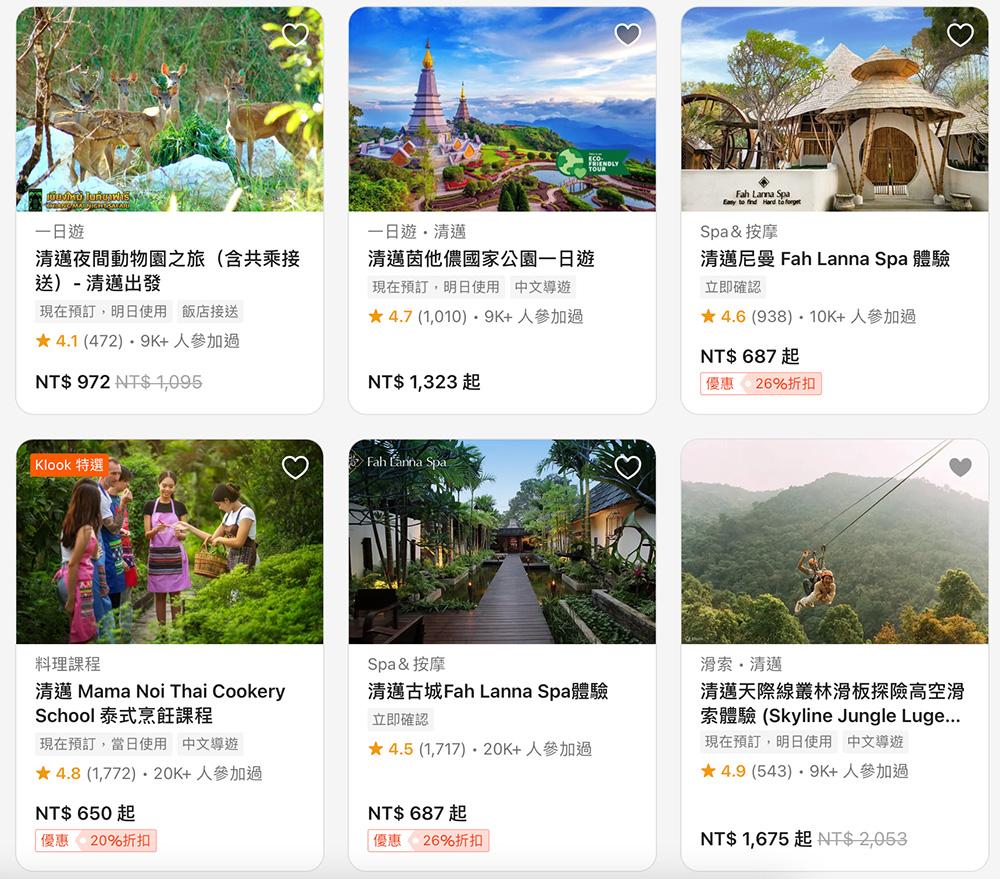Open 清邁天際線叢林滑板探險 zipline card
1000x879 pixels.
(831, 703)
